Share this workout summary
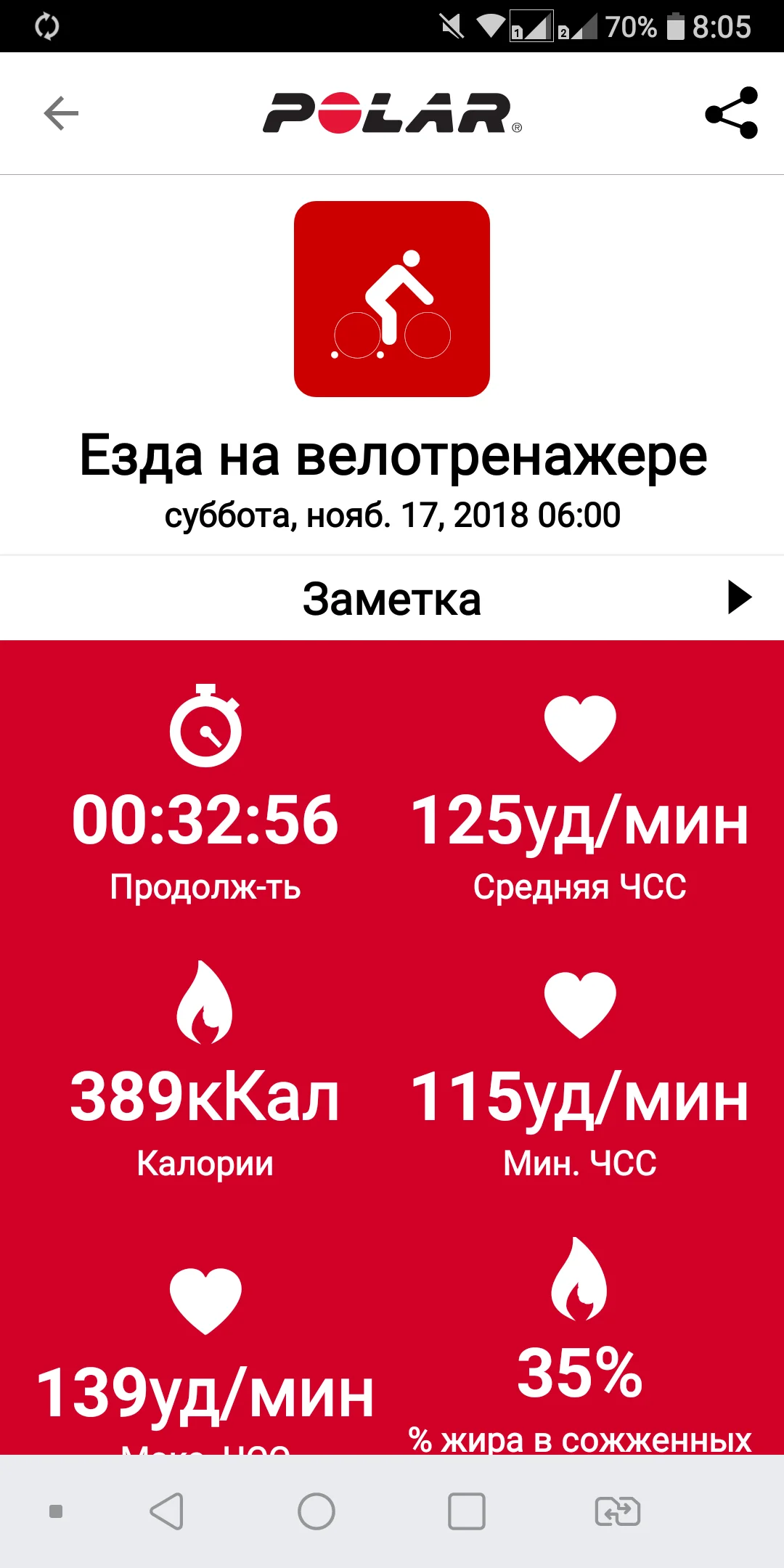This screenshot has width=784, height=1568. (x=731, y=113)
